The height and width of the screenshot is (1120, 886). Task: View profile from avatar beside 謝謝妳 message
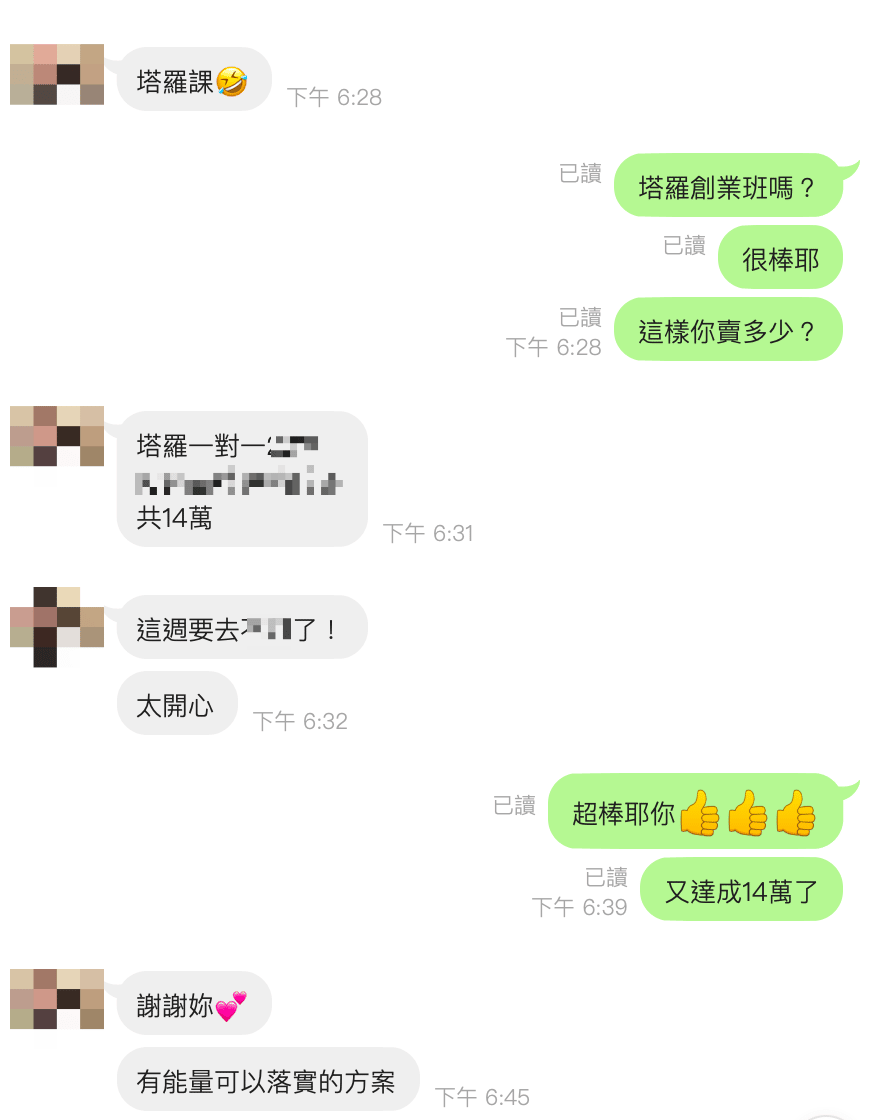click(57, 999)
